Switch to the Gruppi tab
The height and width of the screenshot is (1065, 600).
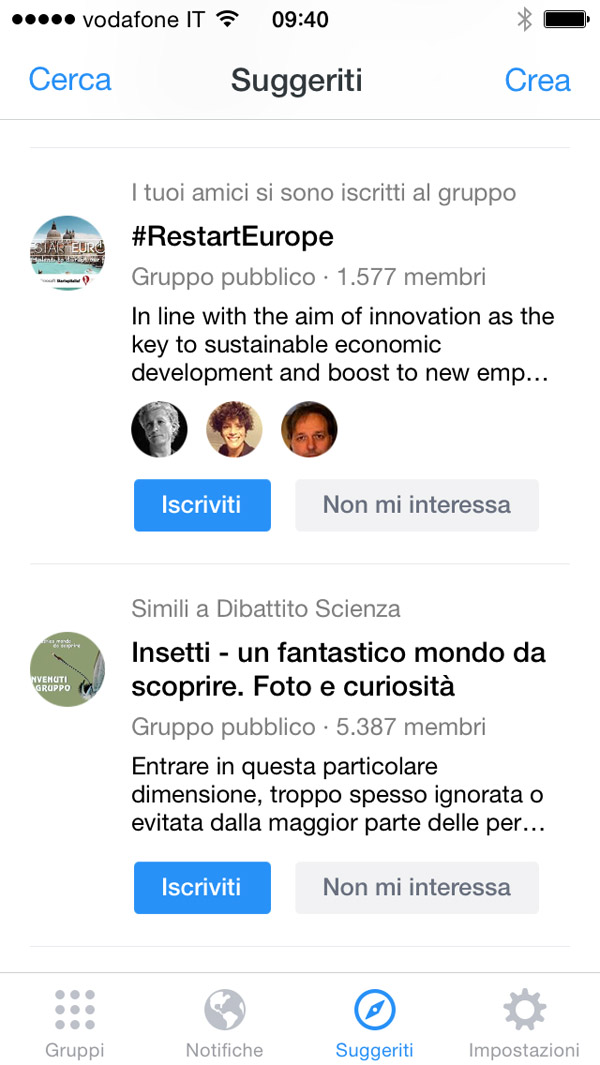pos(75,1023)
